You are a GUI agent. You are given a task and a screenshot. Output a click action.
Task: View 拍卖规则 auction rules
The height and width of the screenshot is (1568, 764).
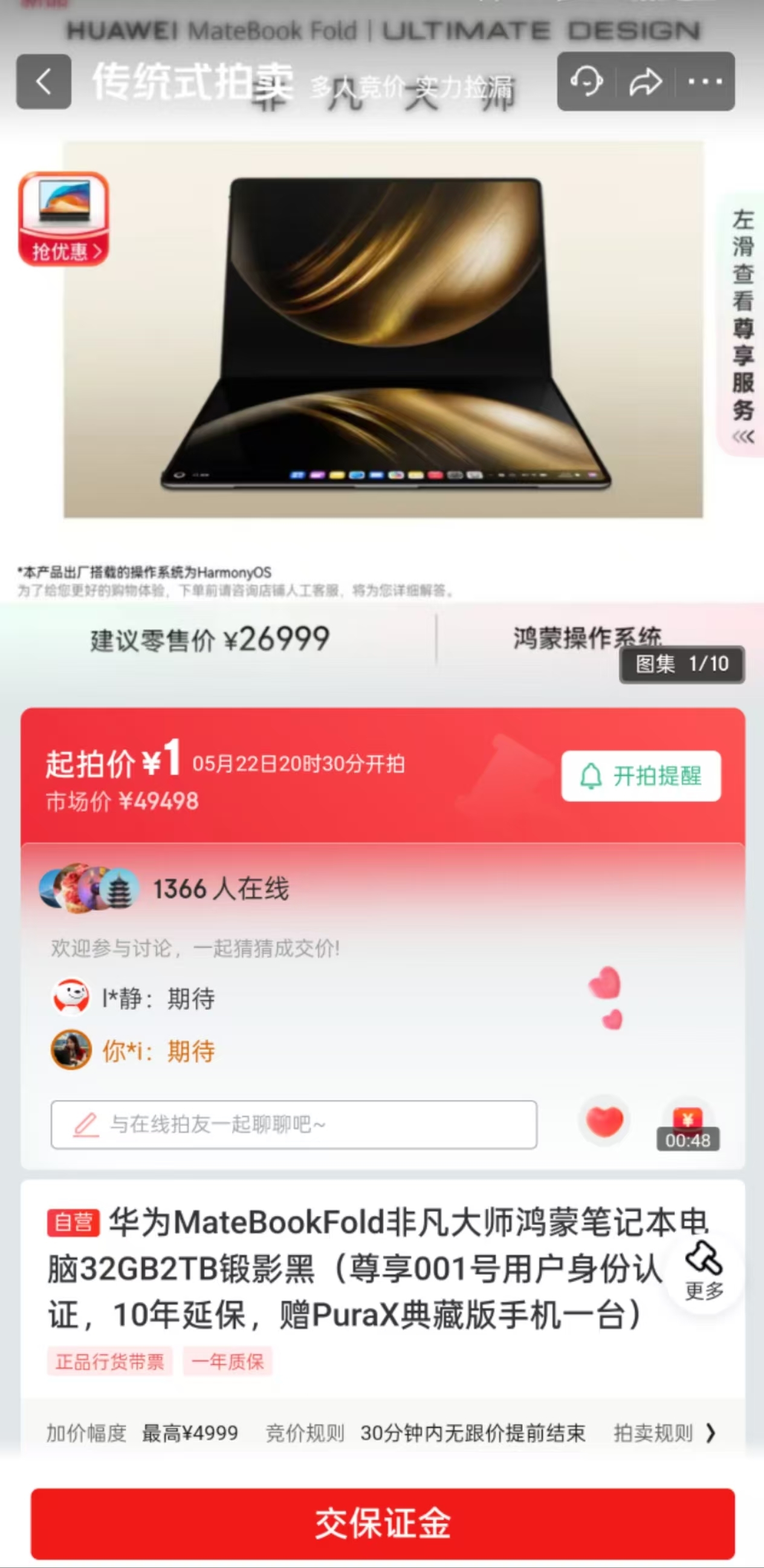click(x=664, y=1434)
